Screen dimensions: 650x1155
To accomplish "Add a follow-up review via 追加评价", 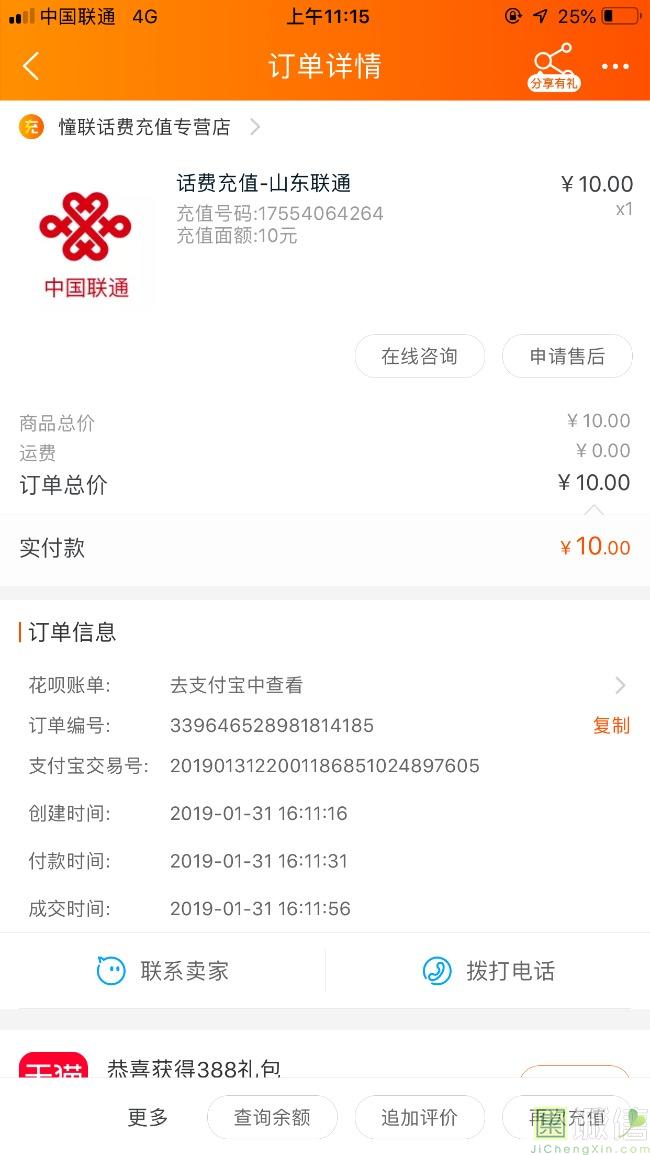I will coord(419,1117).
